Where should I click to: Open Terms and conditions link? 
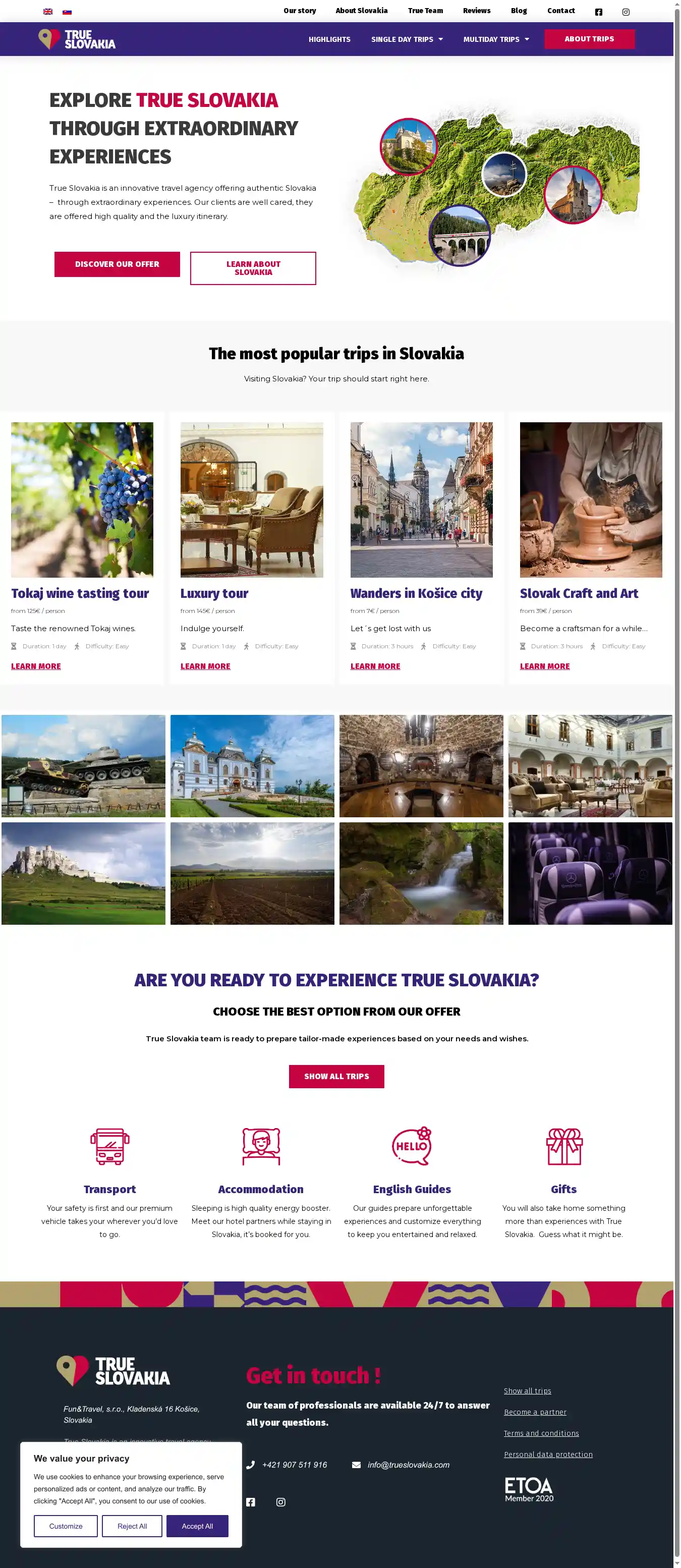(540, 1433)
